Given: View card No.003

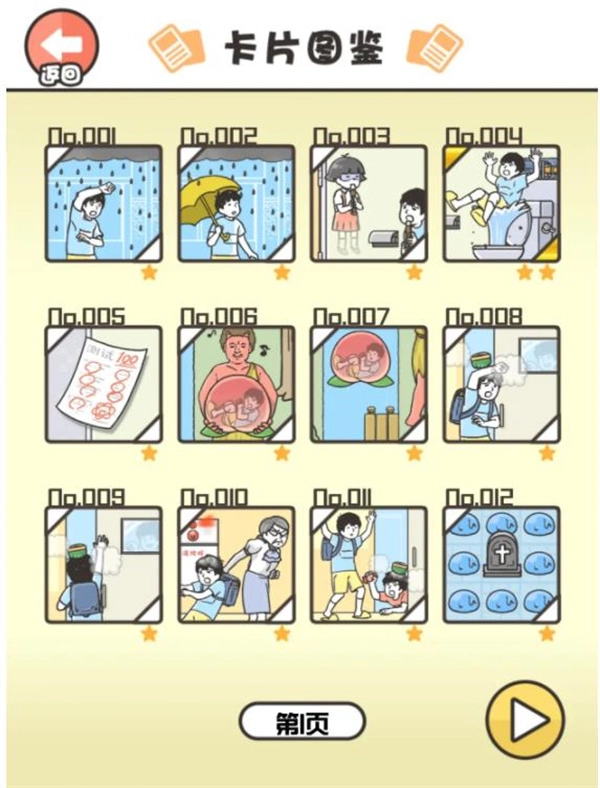Looking at the screenshot, I should pyautogui.click(x=369, y=204).
